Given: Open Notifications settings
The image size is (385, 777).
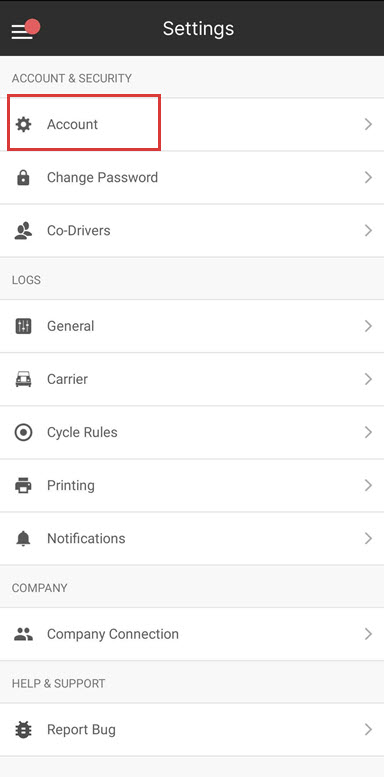Looking at the screenshot, I should tap(192, 538).
